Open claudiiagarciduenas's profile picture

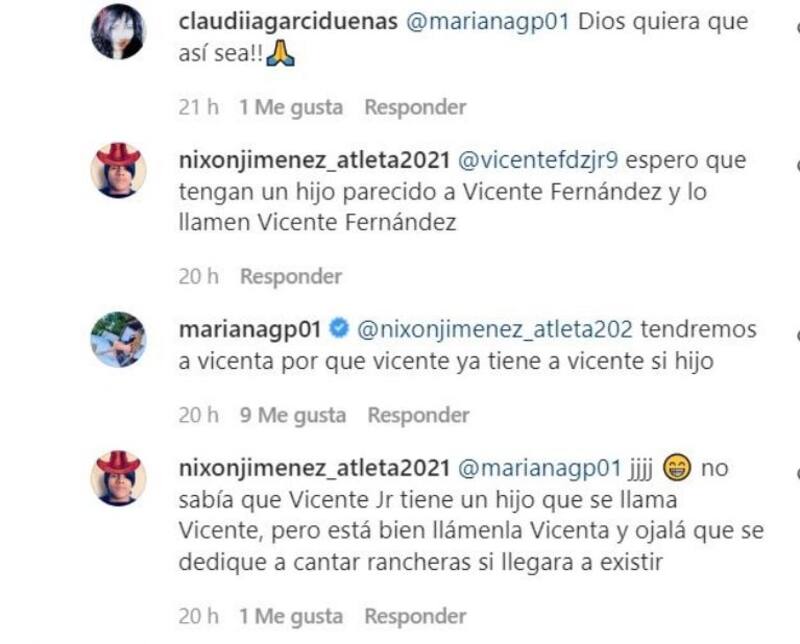click(x=118, y=32)
